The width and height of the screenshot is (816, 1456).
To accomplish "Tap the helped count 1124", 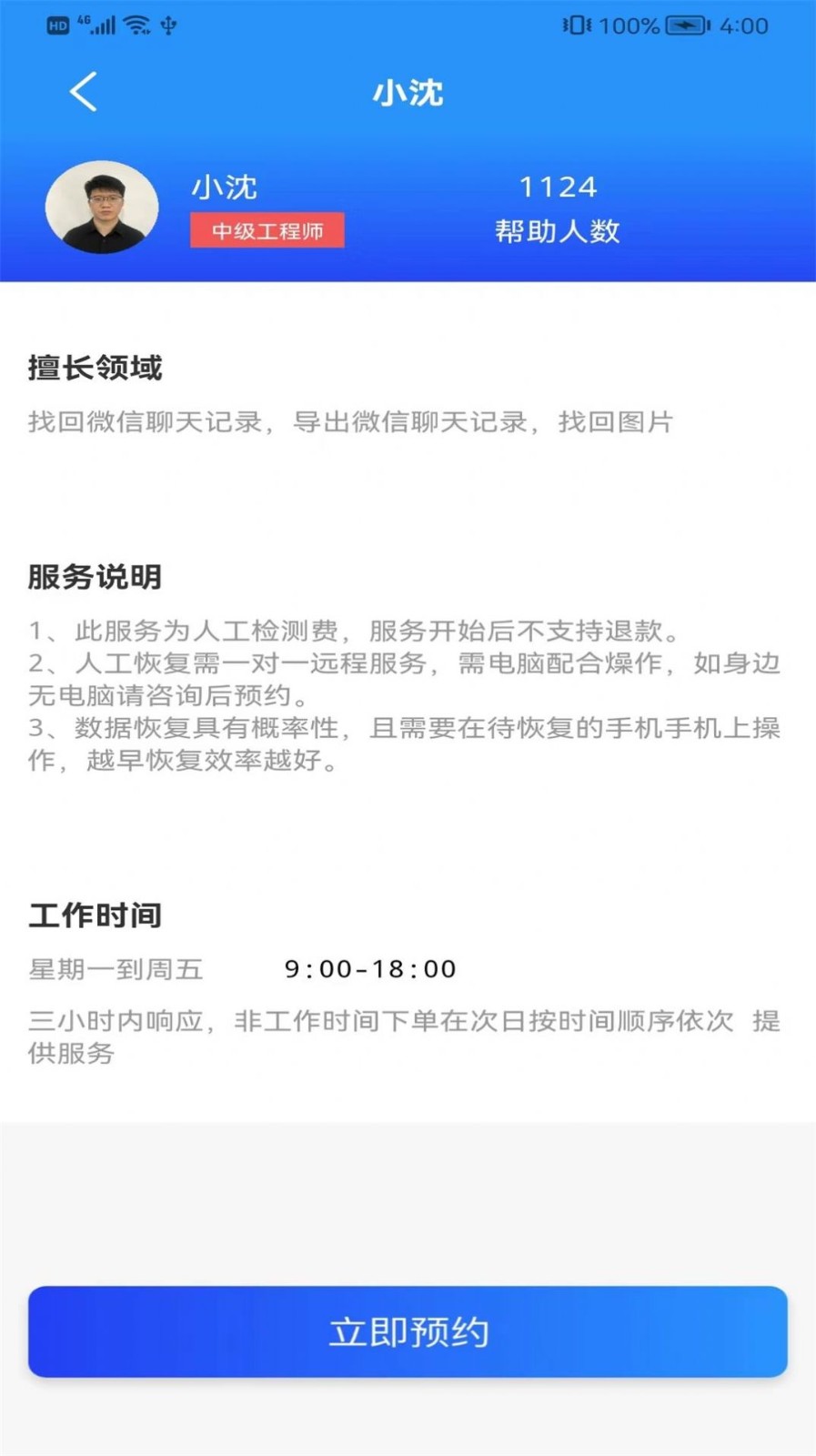I will click(x=559, y=186).
